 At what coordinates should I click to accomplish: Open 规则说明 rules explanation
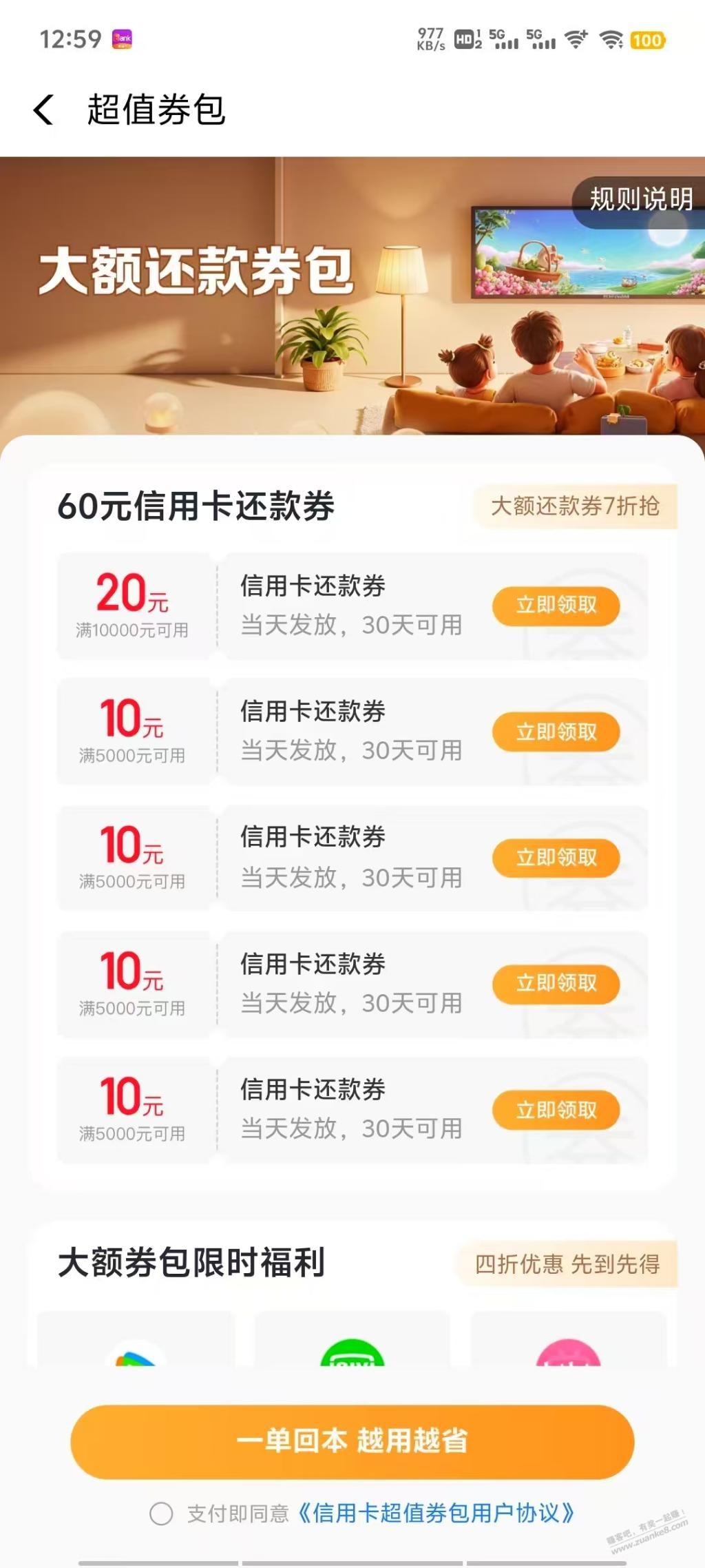(x=640, y=200)
